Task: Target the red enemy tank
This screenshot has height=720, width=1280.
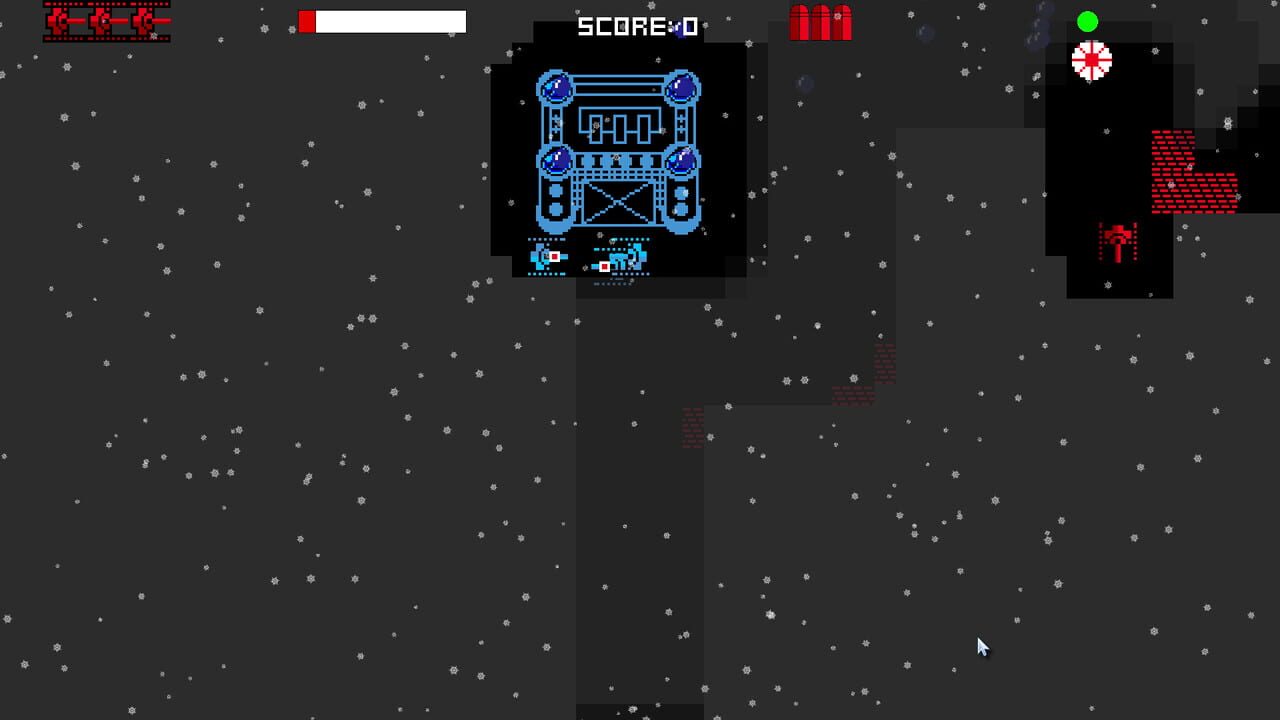Action: (1117, 242)
